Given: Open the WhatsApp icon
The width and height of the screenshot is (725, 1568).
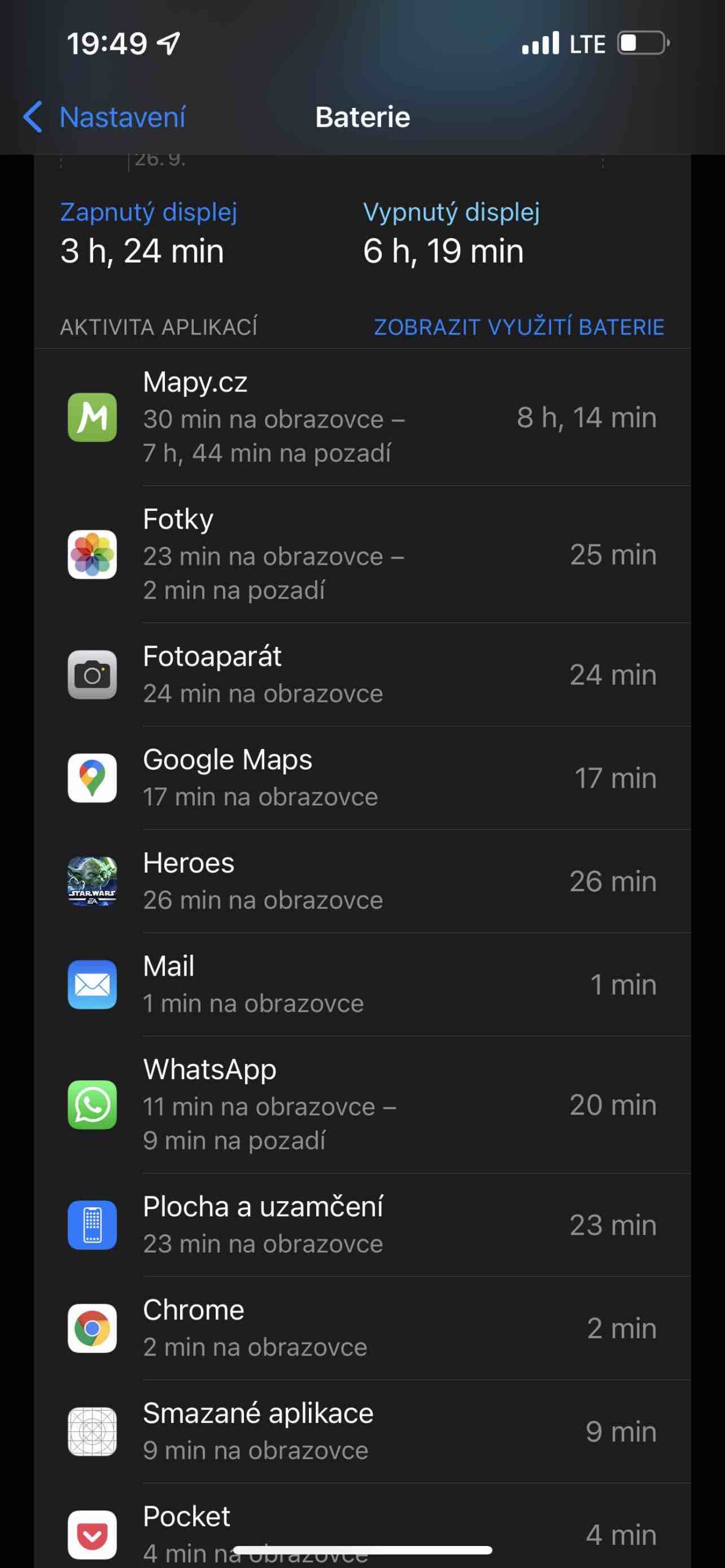Looking at the screenshot, I should coord(93,1106).
